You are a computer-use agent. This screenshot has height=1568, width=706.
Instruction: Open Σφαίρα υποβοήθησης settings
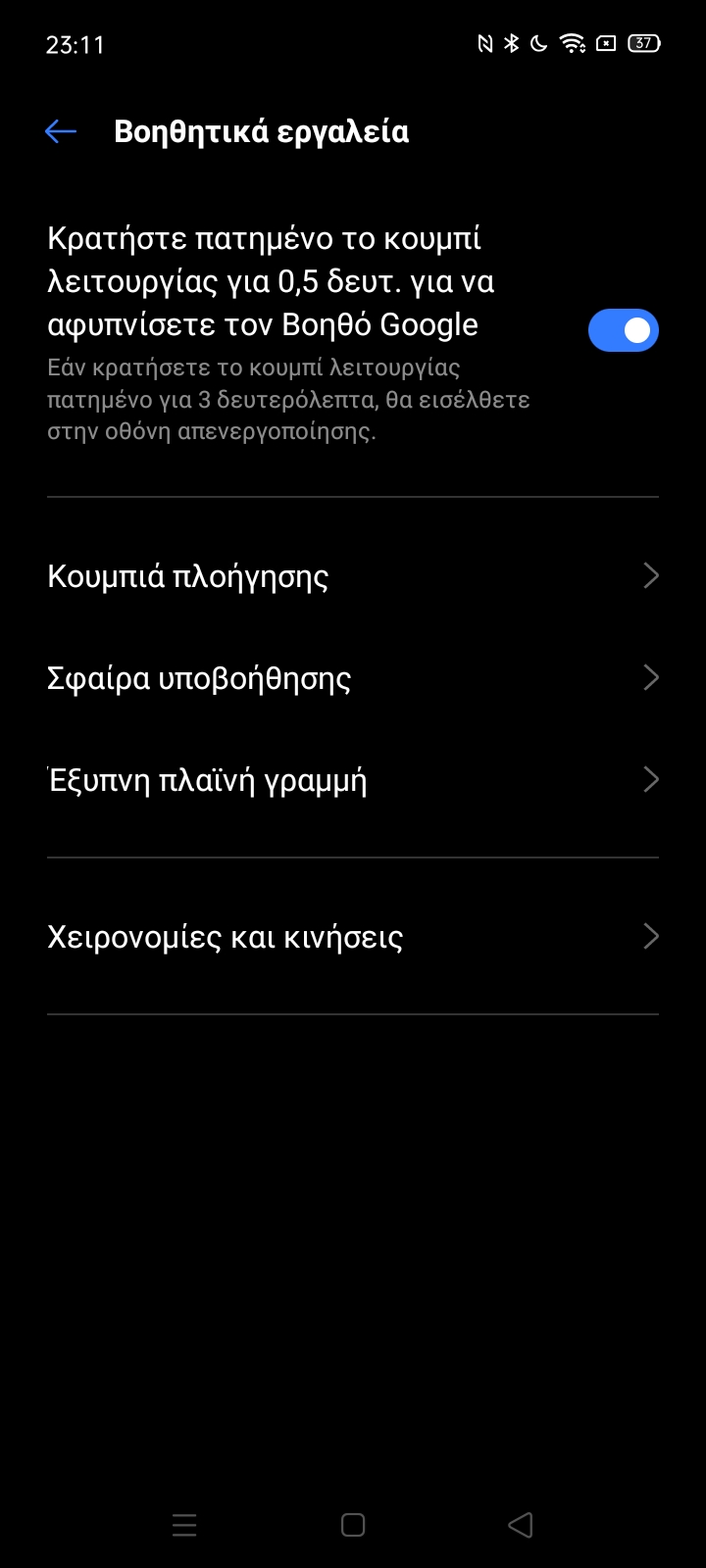tap(353, 678)
